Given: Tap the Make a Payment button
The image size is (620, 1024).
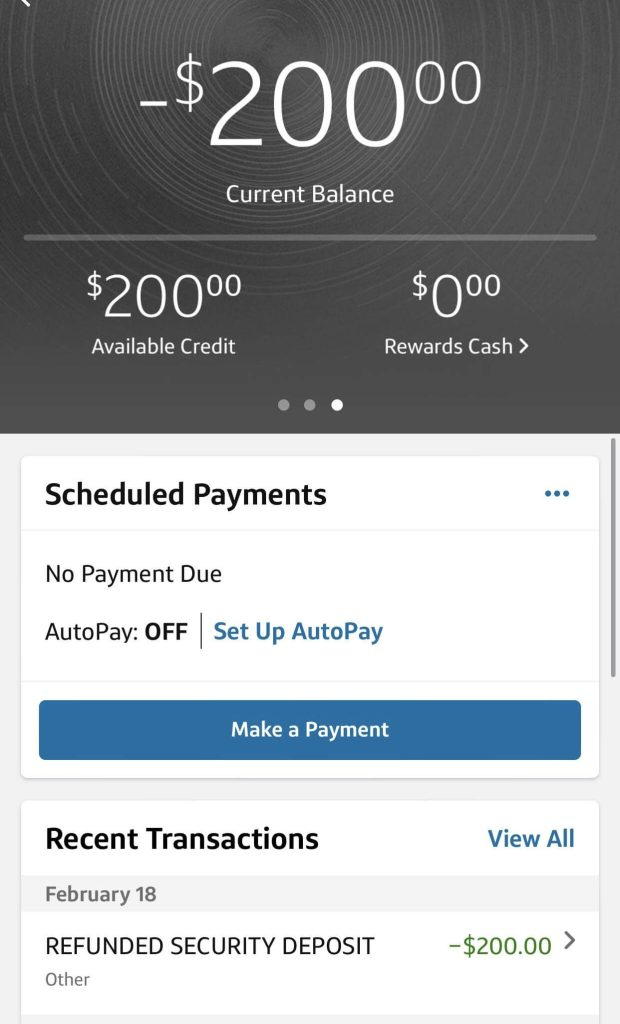Looking at the screenshot, I should [x=310, y=730].
